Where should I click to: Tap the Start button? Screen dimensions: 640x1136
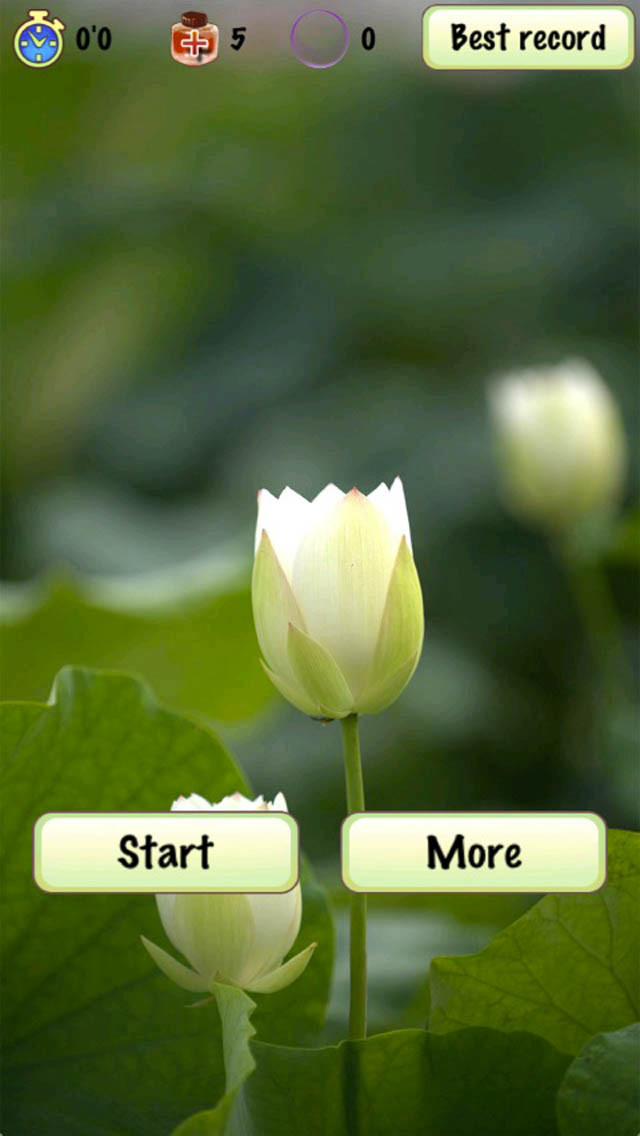(x=166, y=852)
